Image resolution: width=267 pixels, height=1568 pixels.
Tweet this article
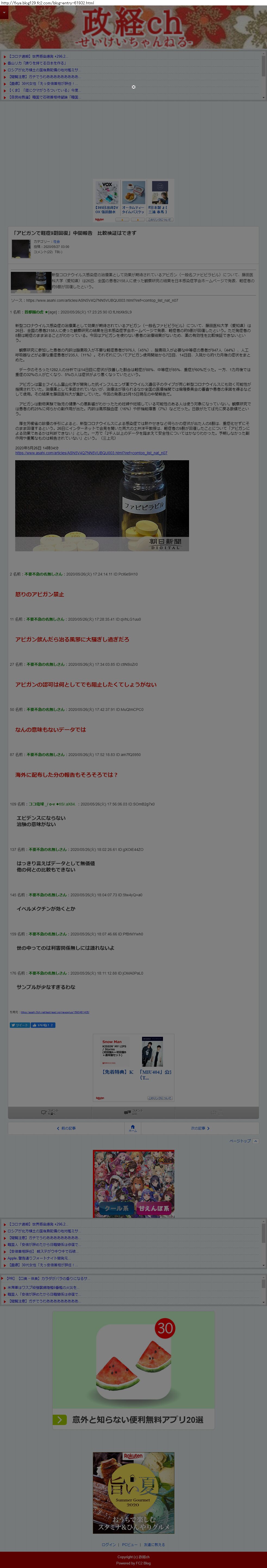(x=20, y=1025)
